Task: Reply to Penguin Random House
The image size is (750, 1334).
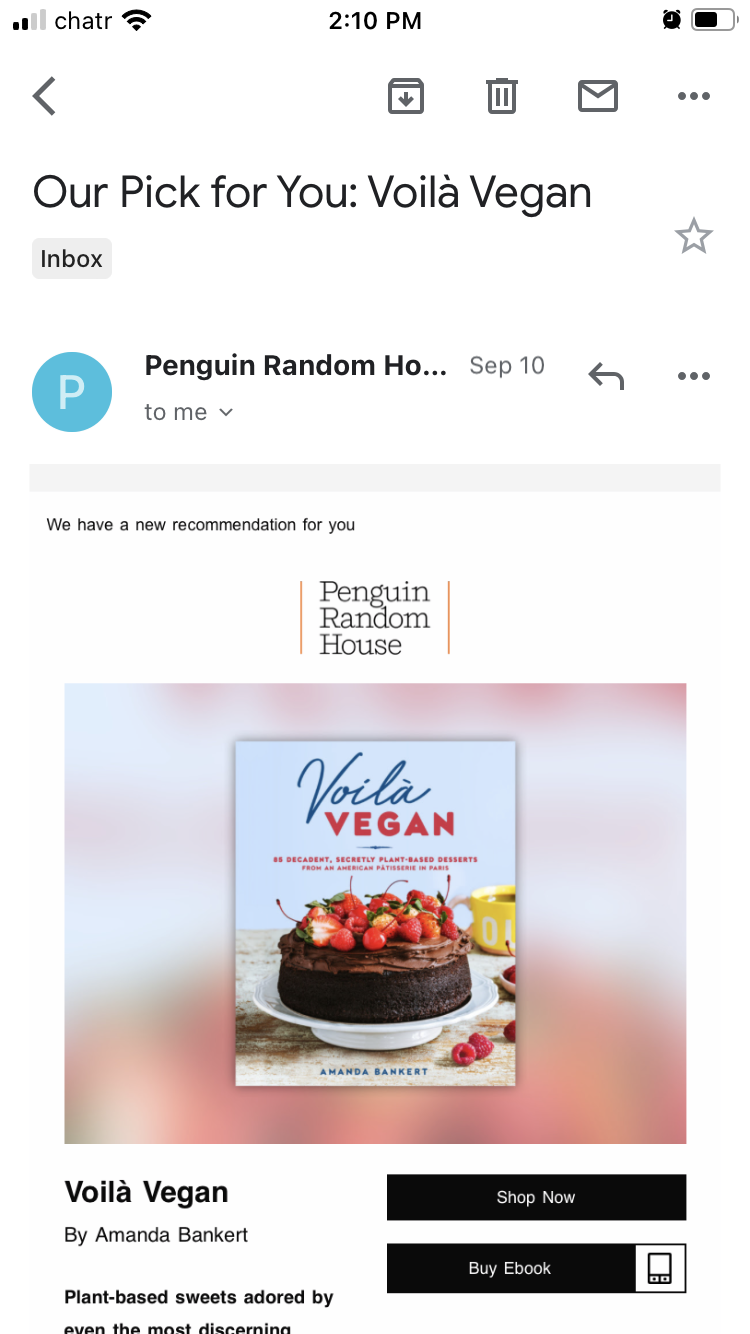Action: point(606,376)
